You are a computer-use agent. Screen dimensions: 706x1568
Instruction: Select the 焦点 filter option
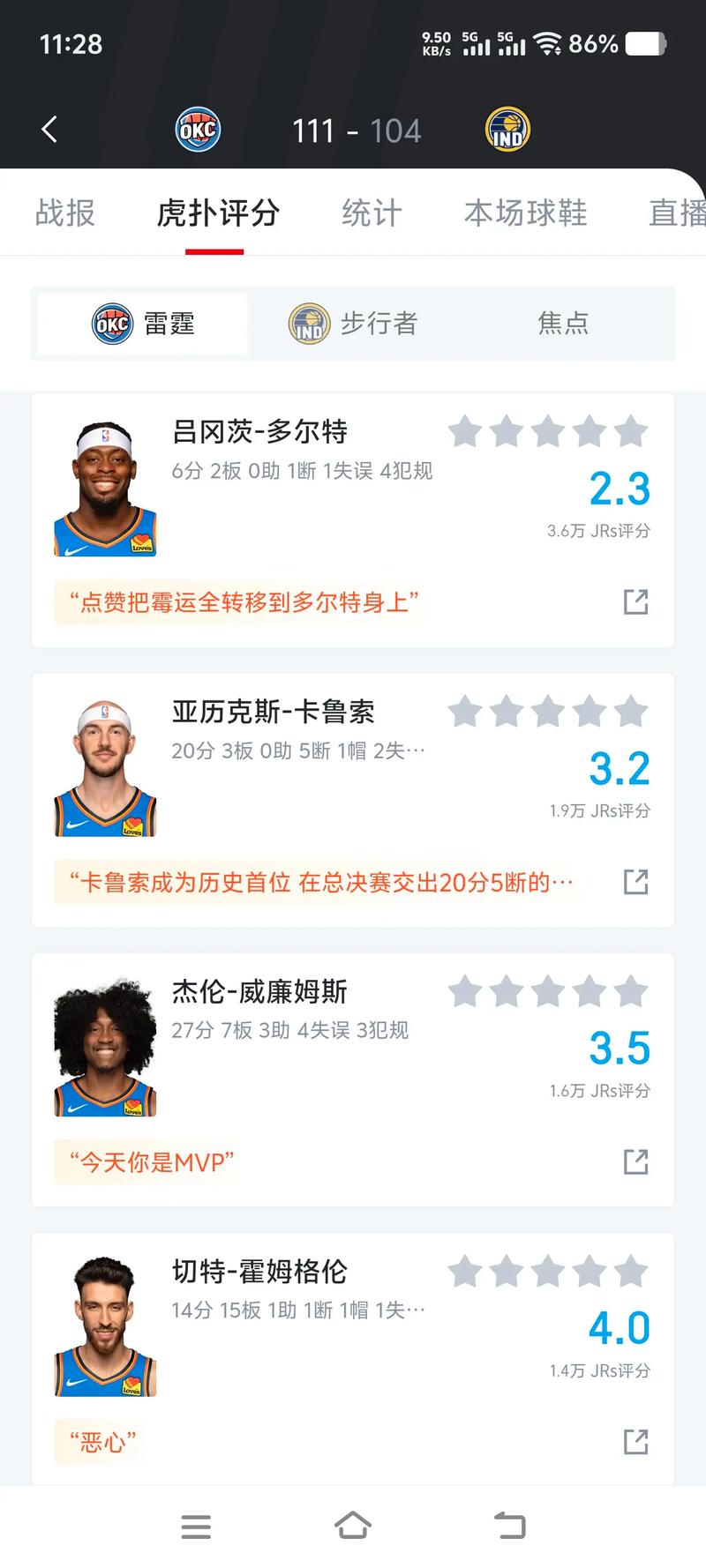(564, 323)
